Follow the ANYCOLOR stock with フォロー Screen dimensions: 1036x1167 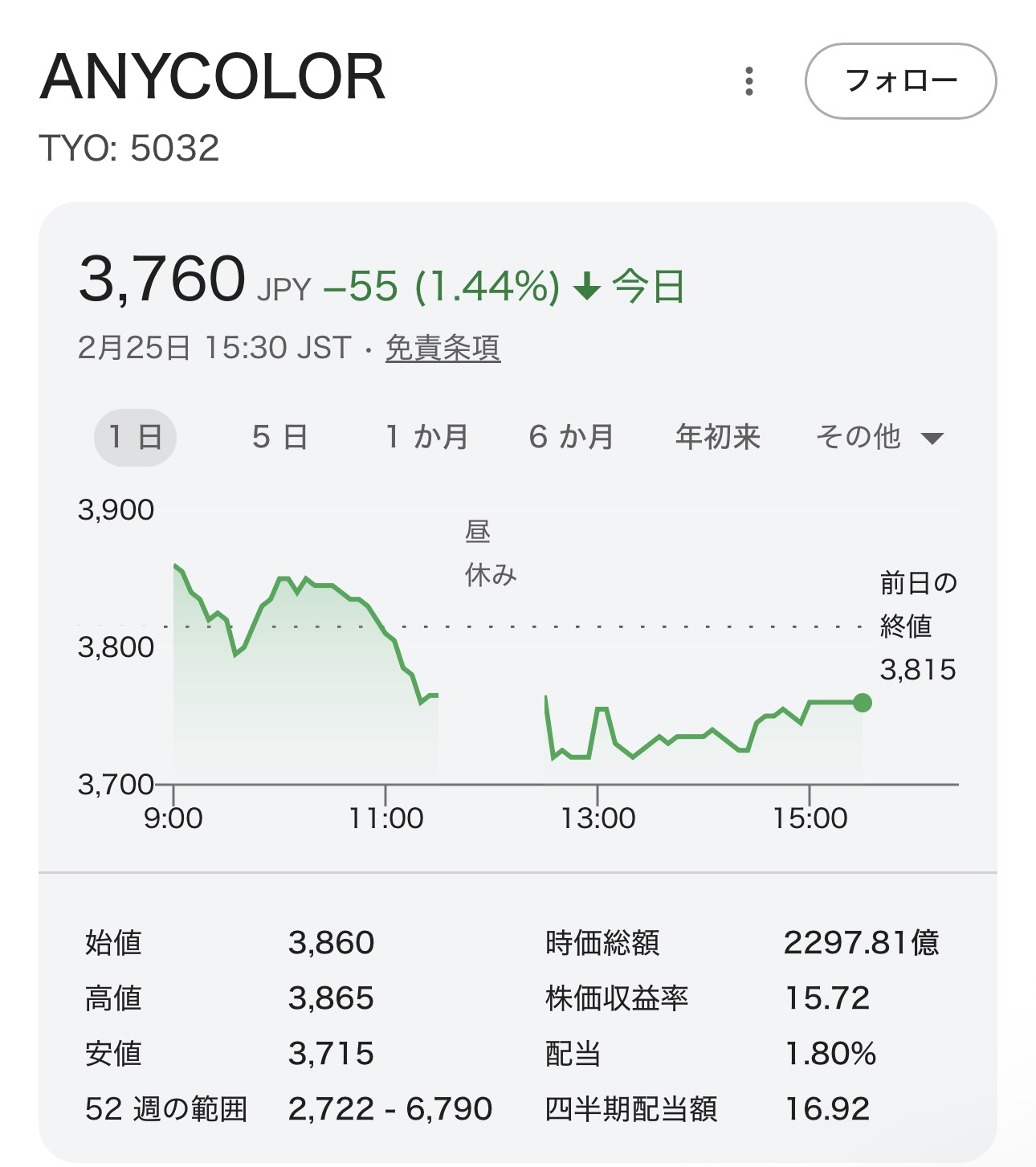pos(900,81)
